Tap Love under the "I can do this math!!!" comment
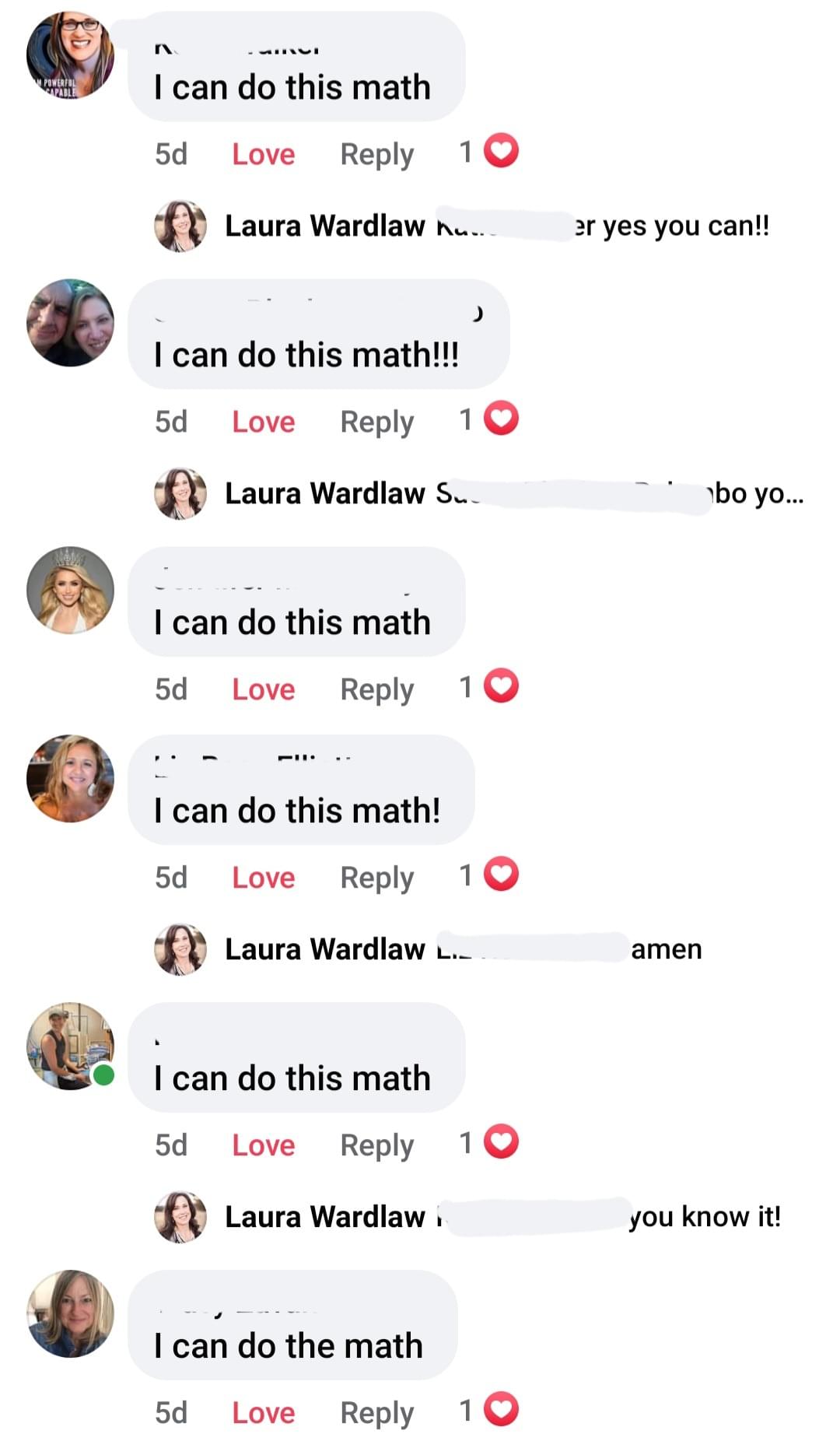This screenshot has height=1455, width=840. click(x=263, y=422)
